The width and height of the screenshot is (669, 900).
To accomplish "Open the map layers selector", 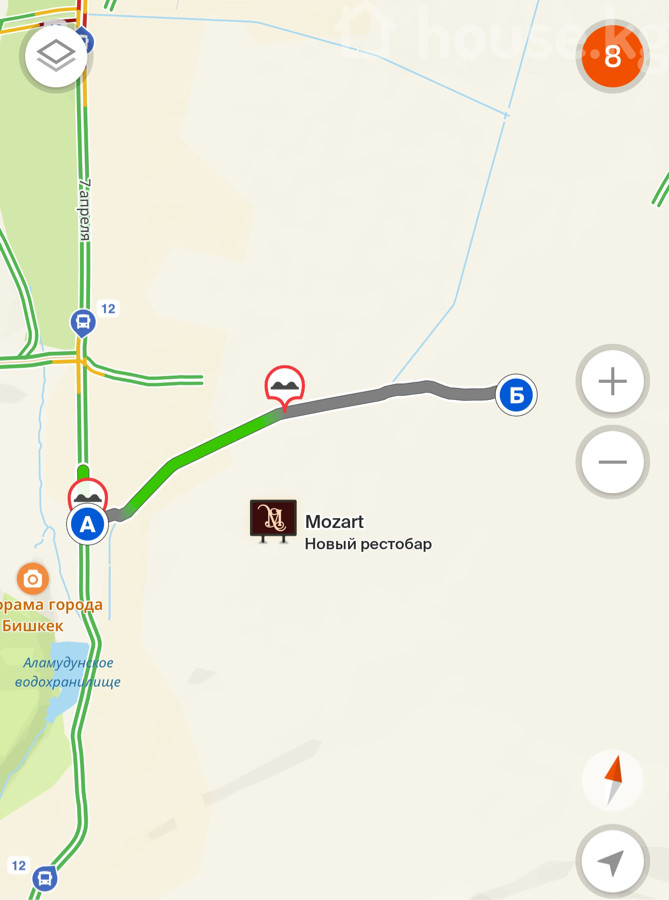I will [x=56, y=55].
